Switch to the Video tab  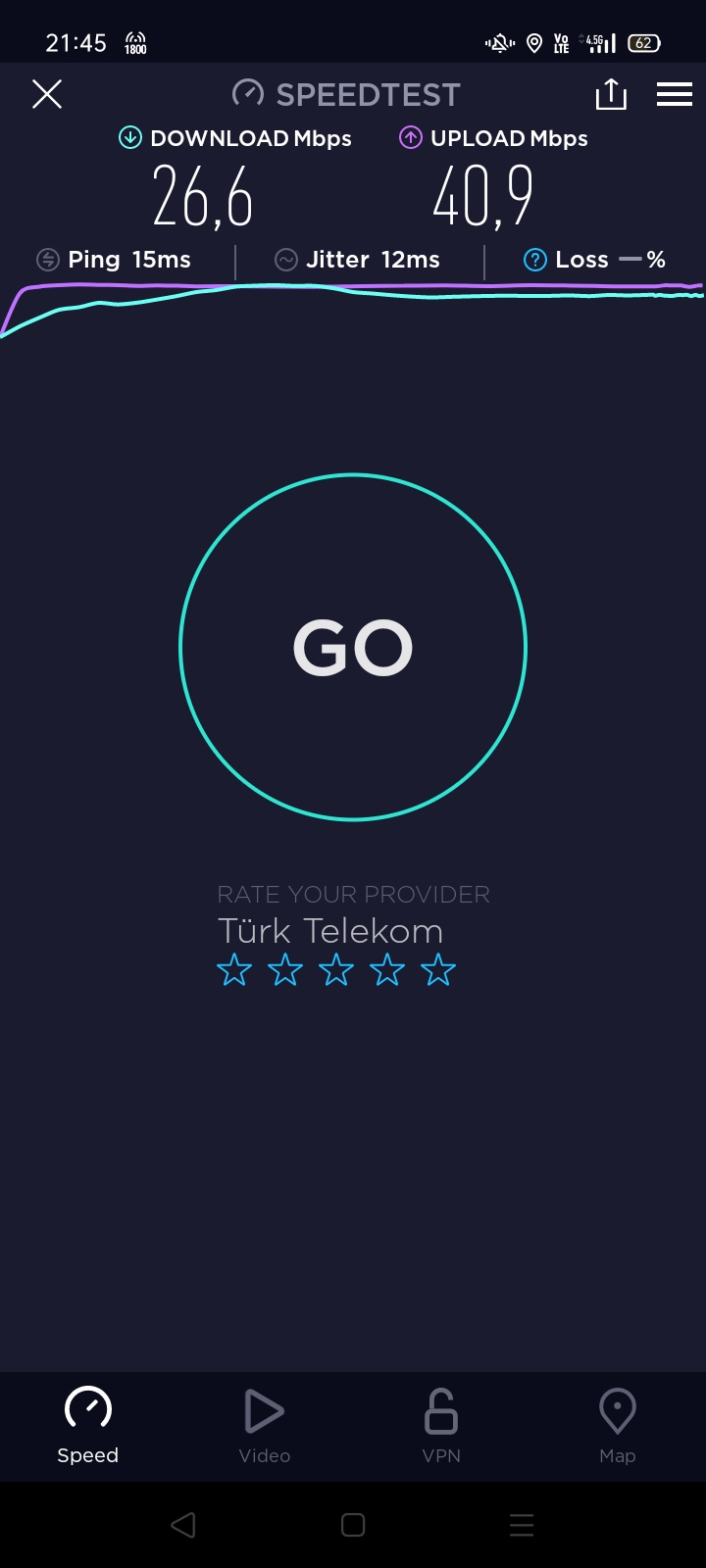coord(265,1426)
